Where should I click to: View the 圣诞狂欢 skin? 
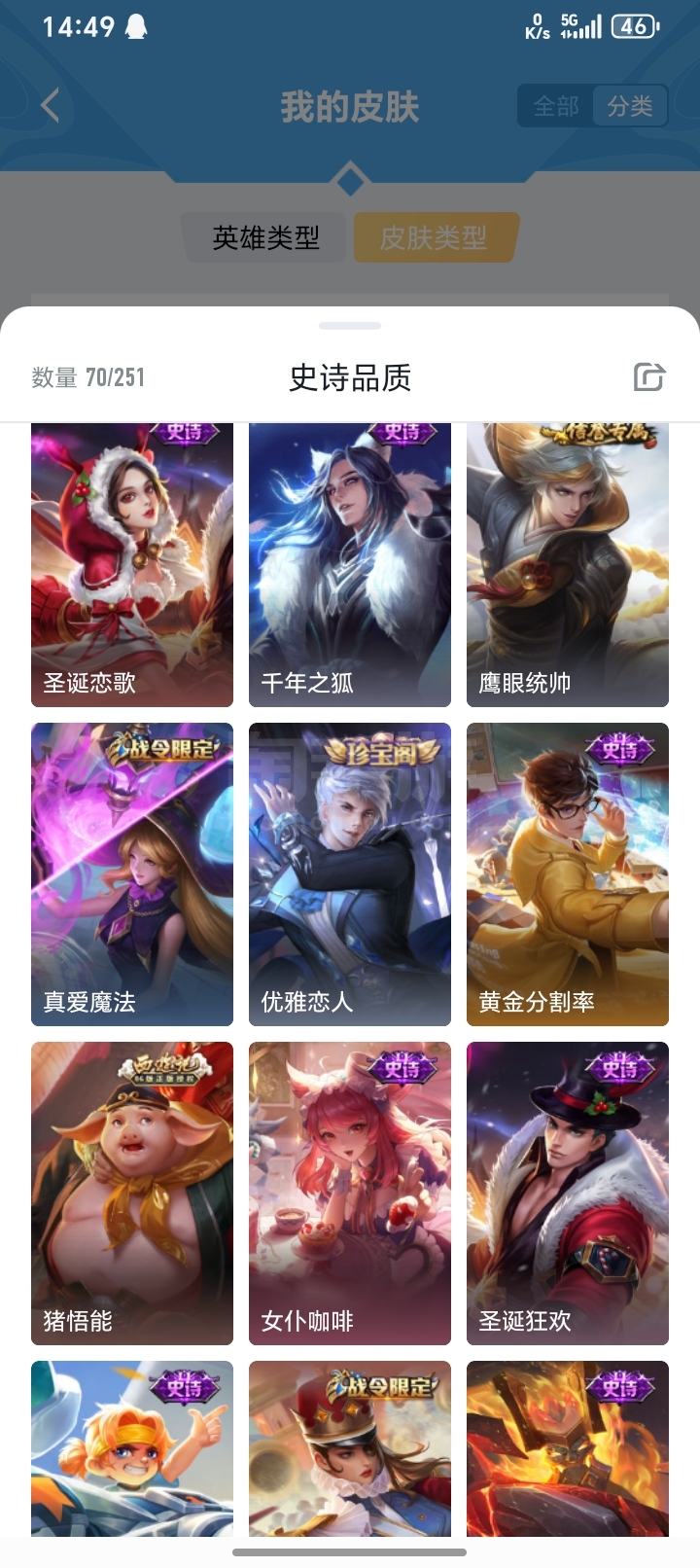tap(568, 1194)
